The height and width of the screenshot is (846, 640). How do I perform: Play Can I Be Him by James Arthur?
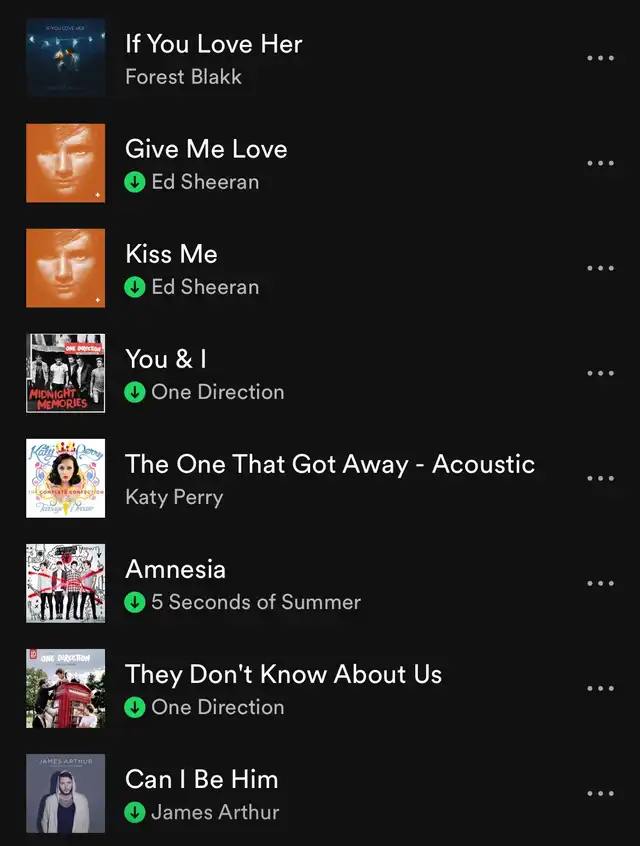coord(201,779)
